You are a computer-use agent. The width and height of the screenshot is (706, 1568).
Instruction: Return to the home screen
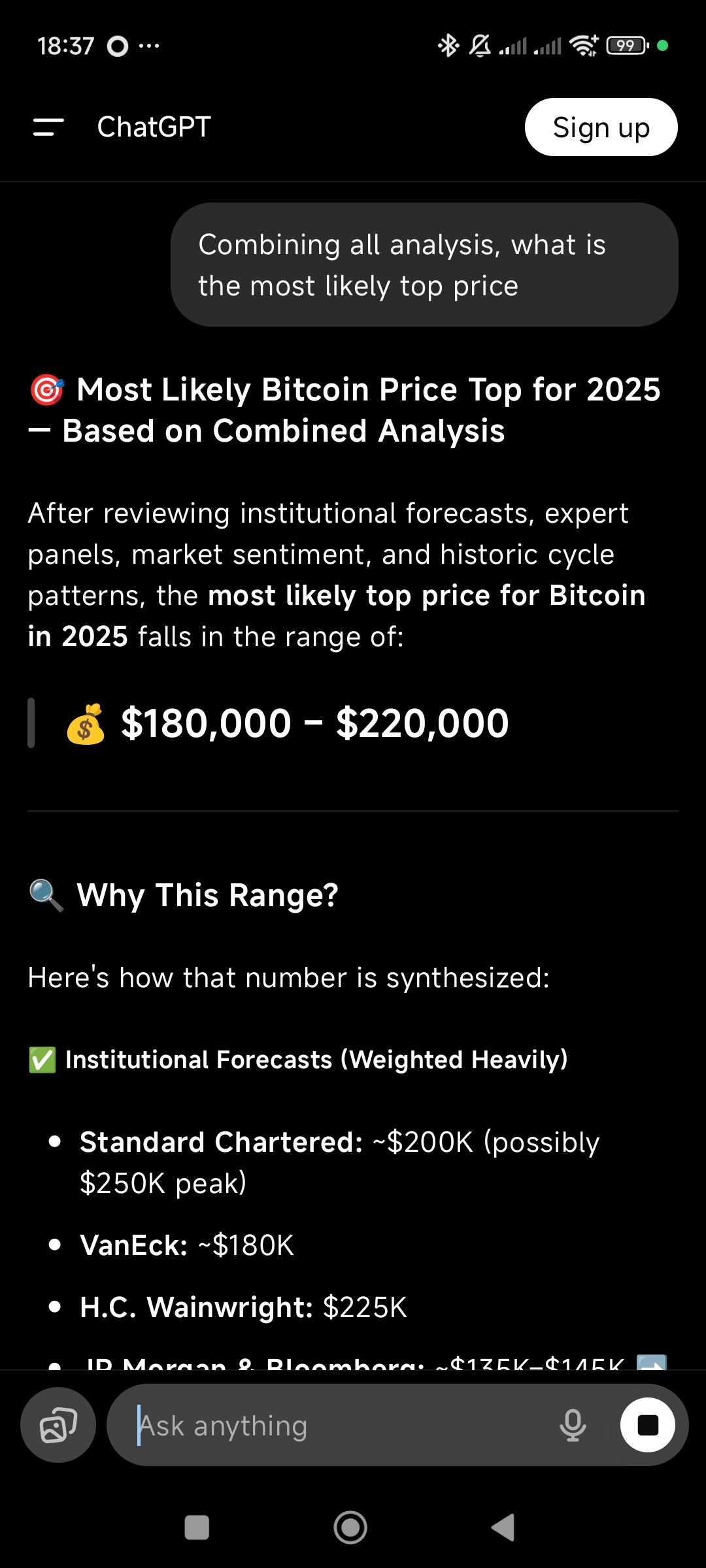[x=350, y=1527]
